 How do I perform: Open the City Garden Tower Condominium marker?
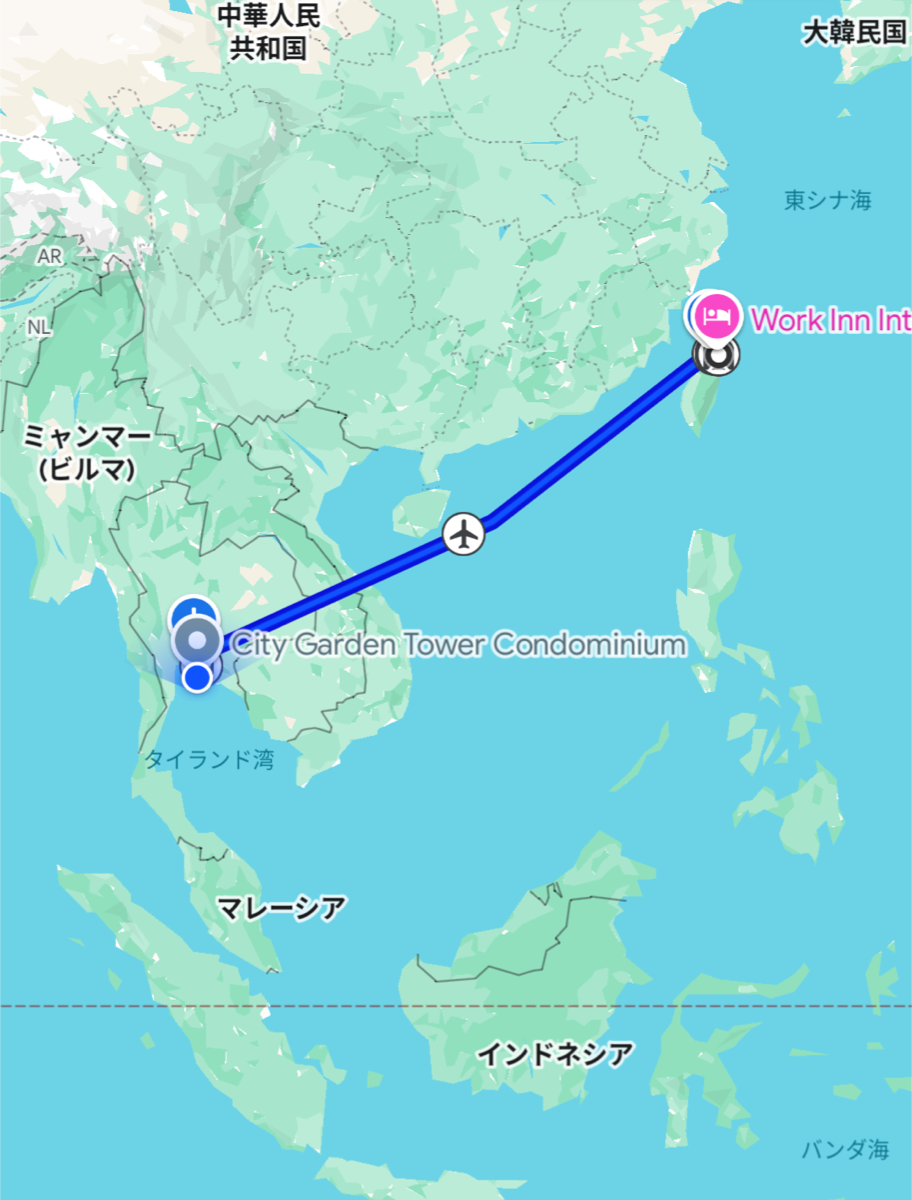point(198,641)
